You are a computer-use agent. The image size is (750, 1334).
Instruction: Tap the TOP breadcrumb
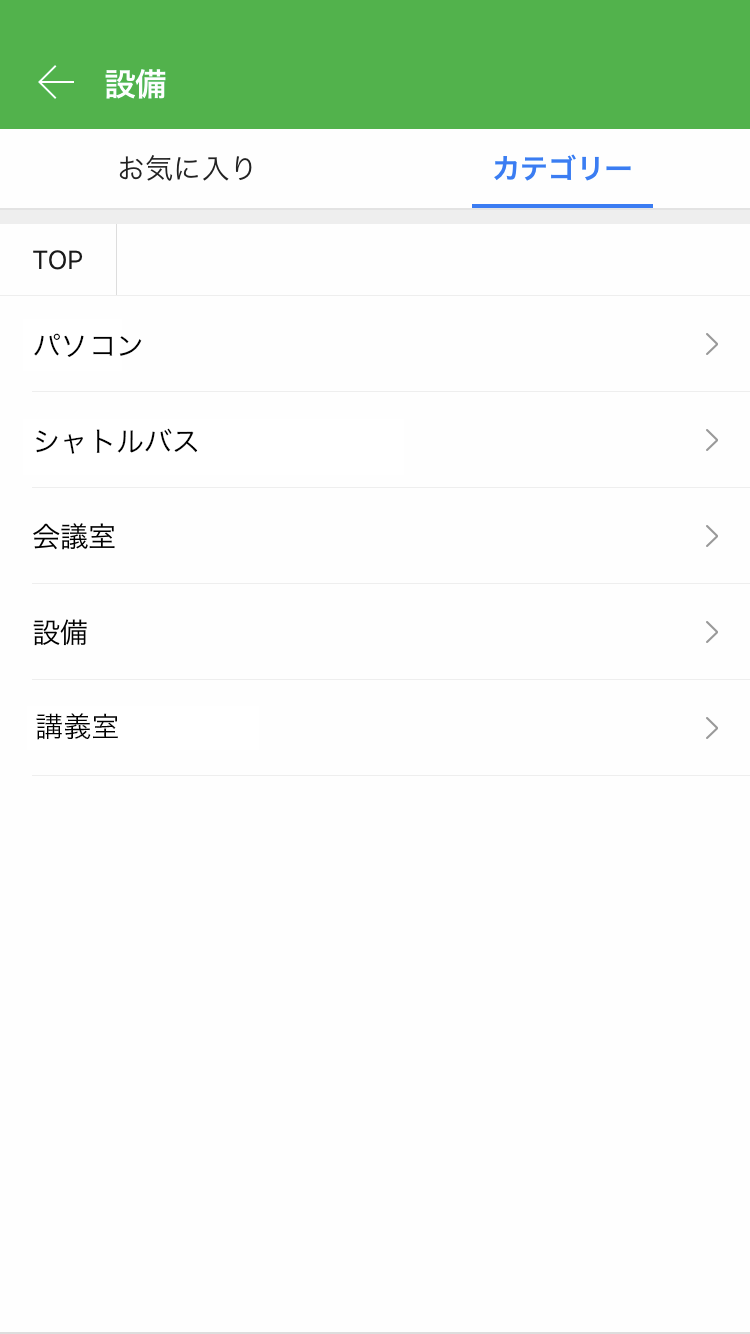coord(58,260)
